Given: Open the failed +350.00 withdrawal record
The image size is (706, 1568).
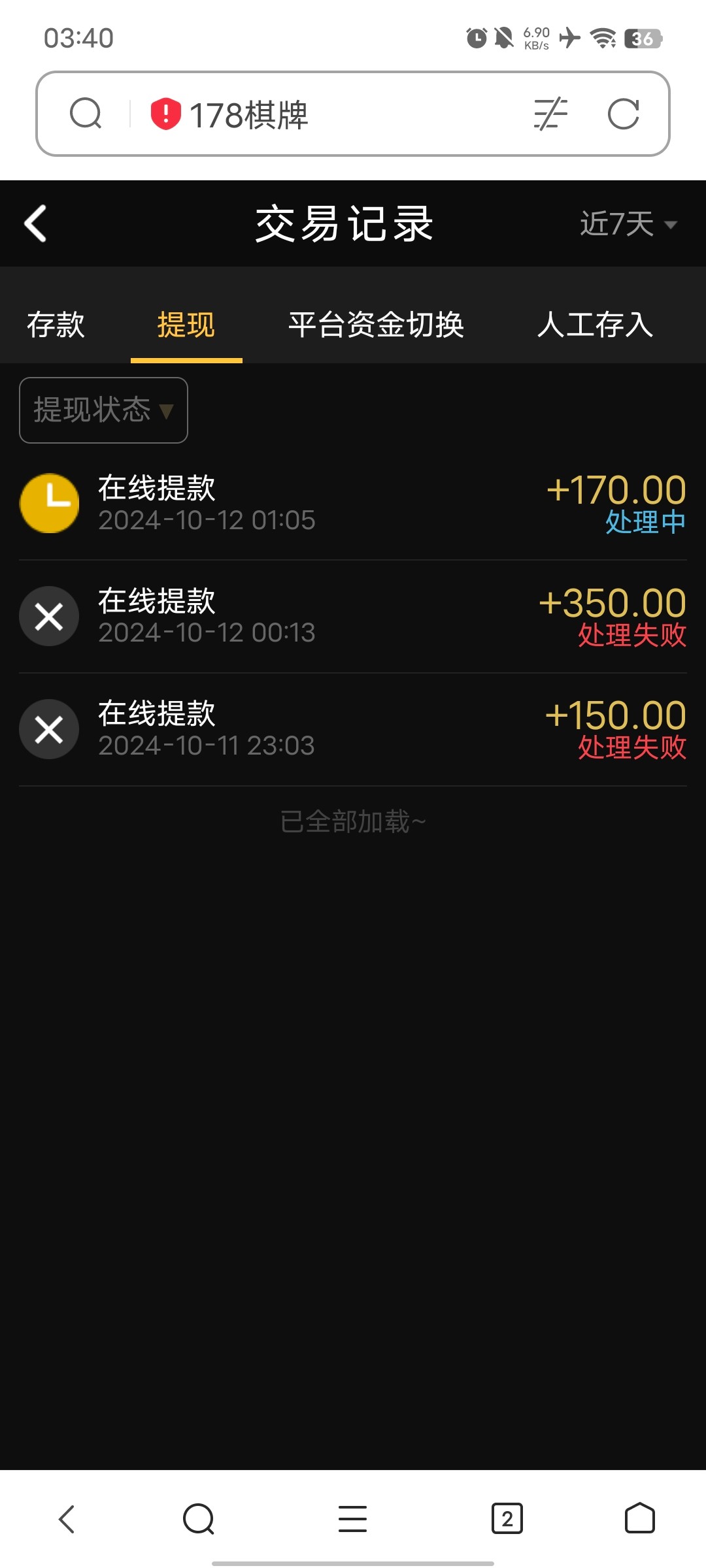Looking at the screenshot, I should click(353, 617).
